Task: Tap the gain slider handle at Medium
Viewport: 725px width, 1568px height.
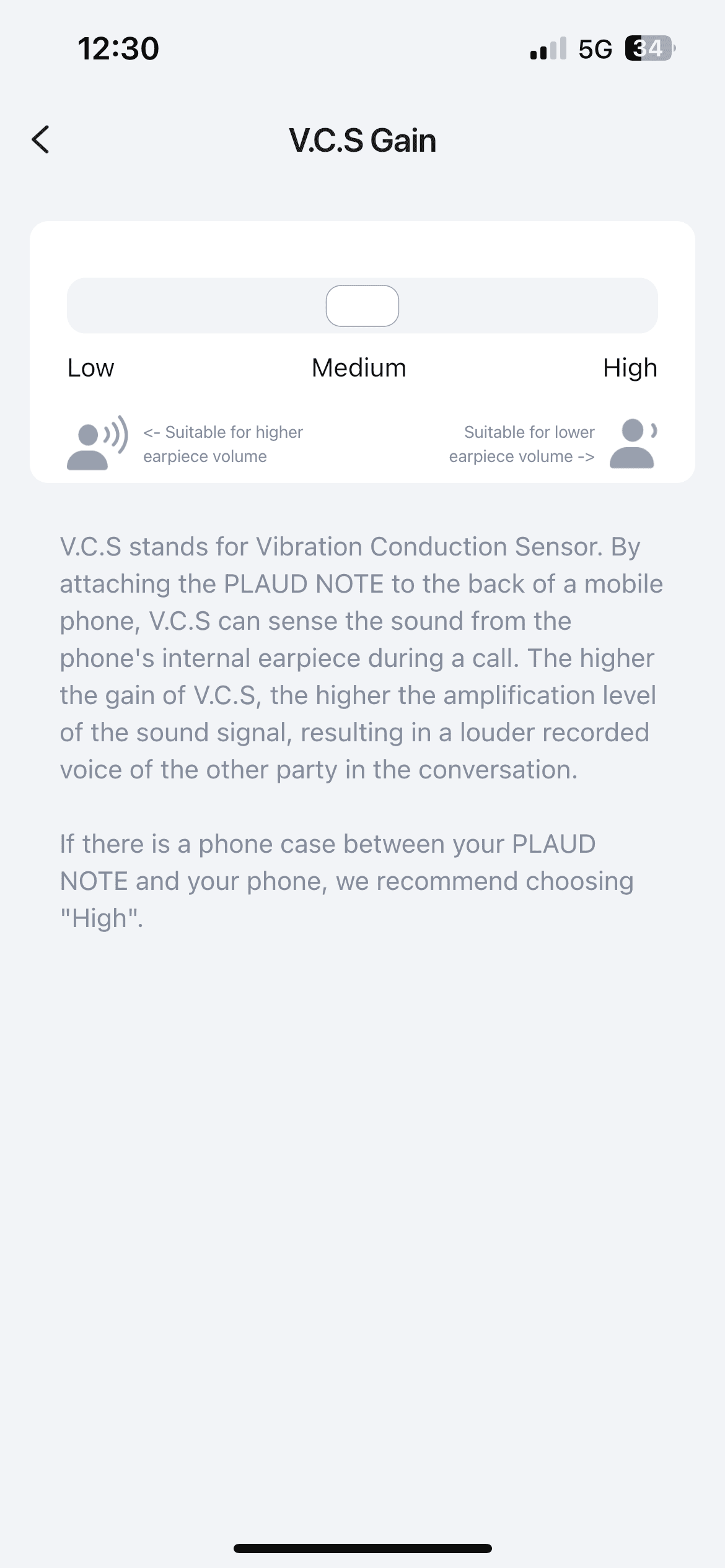Action: [362, 306]
